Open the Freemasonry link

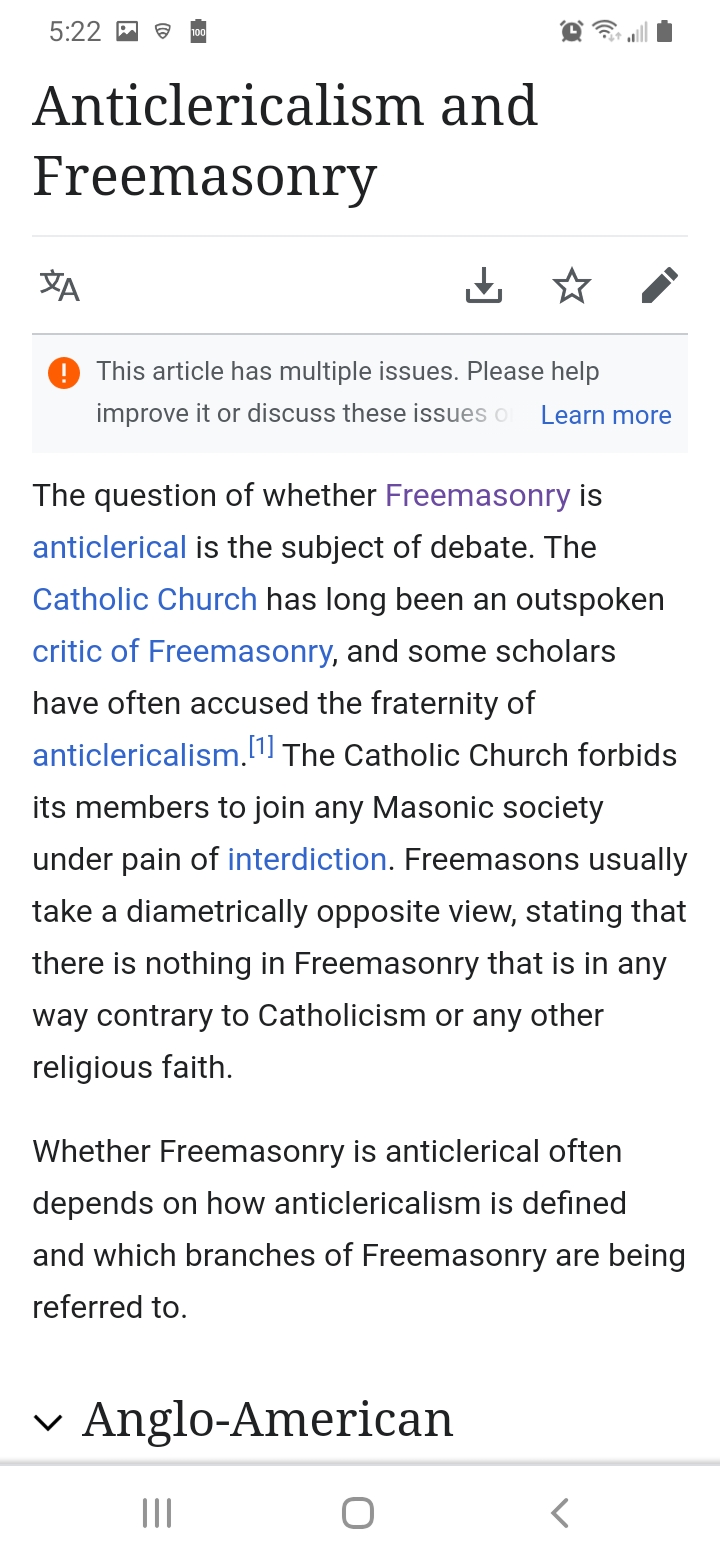pos(477,495)
